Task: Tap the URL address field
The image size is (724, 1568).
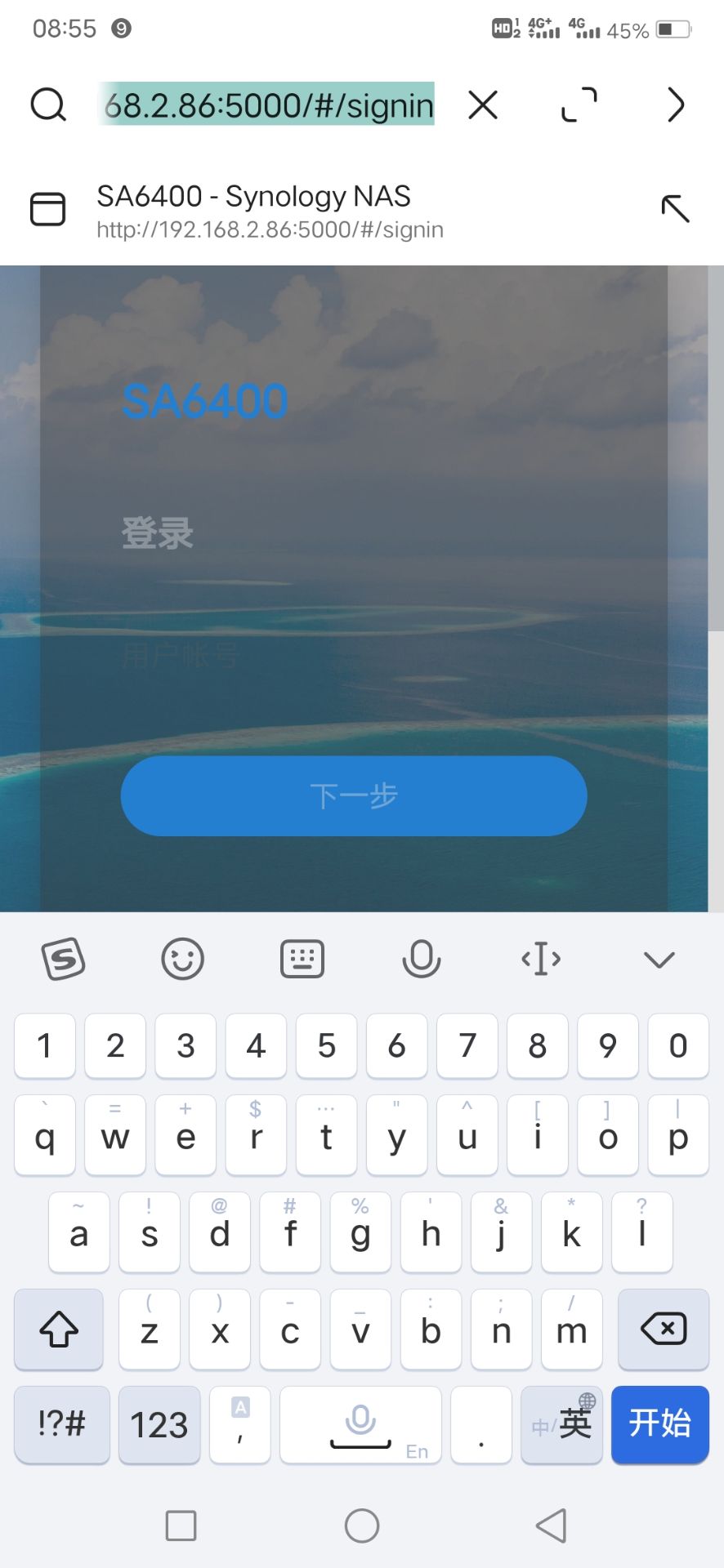Action: tap(268, 105)
